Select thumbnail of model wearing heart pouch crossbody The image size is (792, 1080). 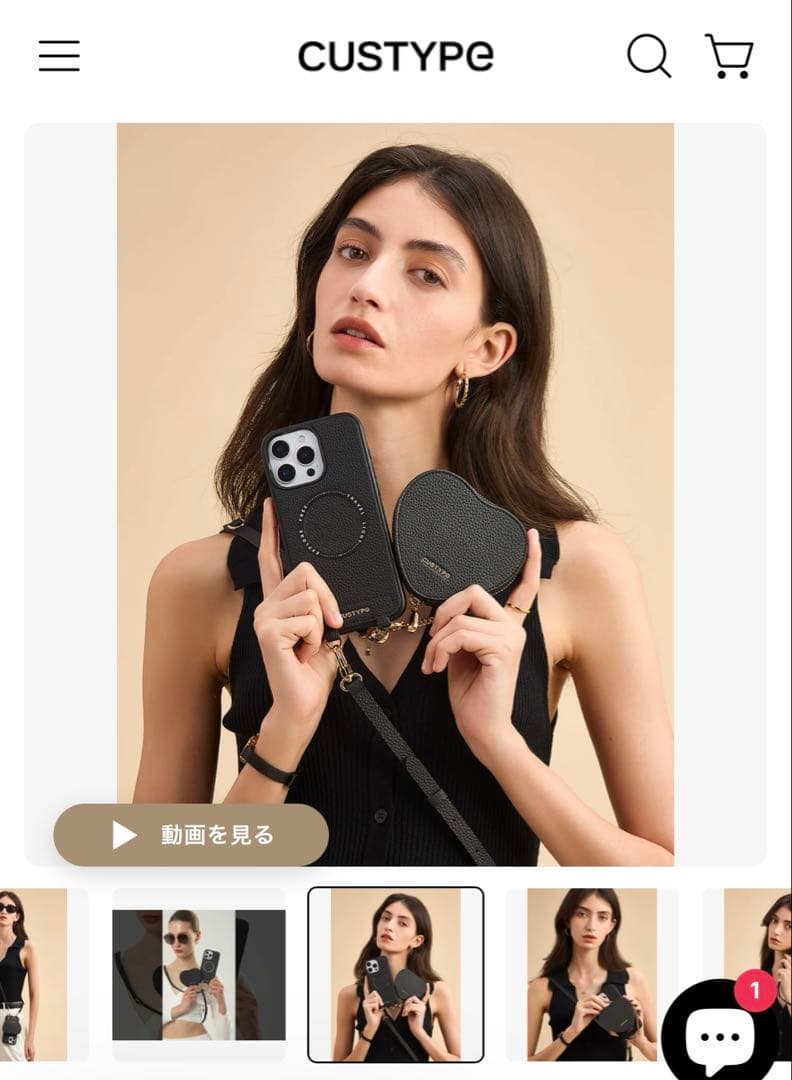point(592,974)
